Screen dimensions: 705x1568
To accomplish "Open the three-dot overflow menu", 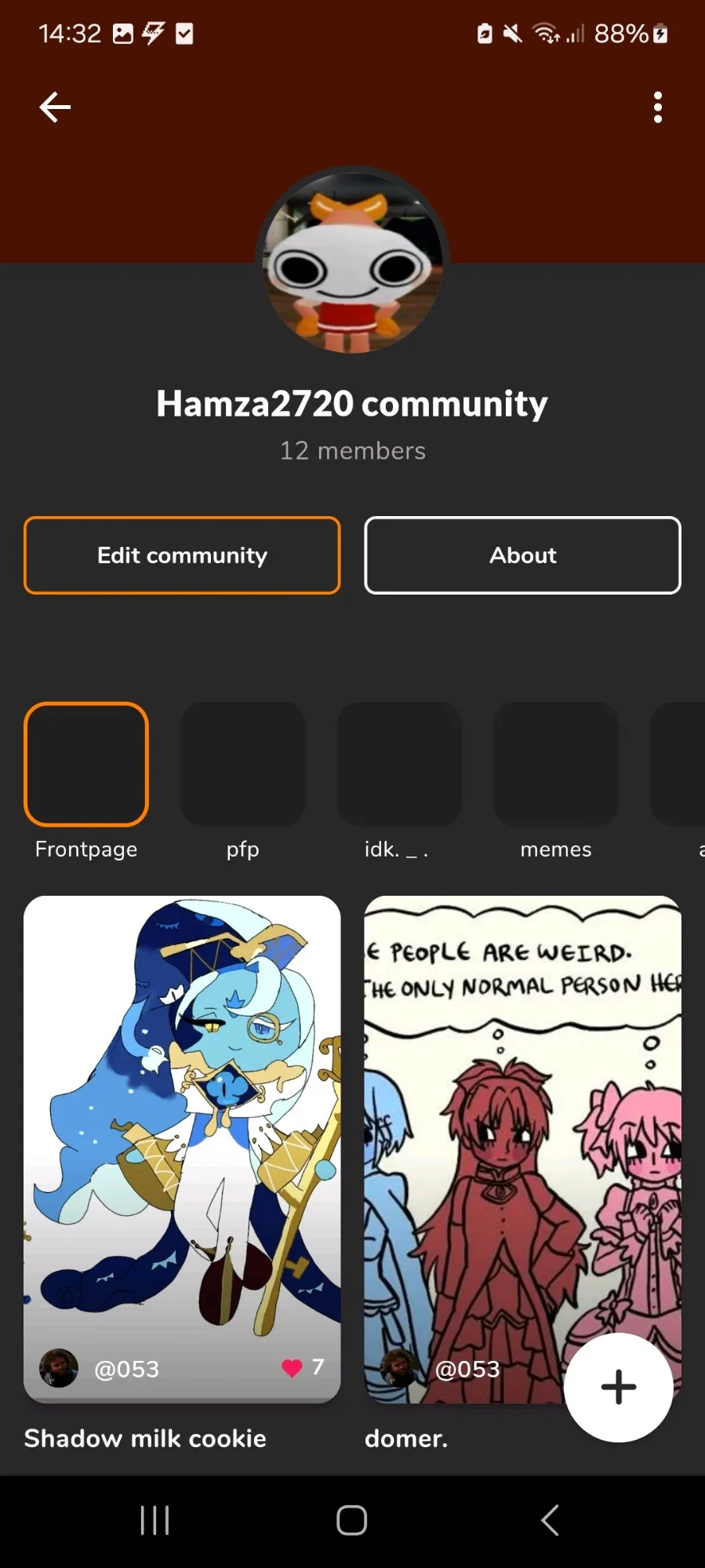I will click(657, 107).
